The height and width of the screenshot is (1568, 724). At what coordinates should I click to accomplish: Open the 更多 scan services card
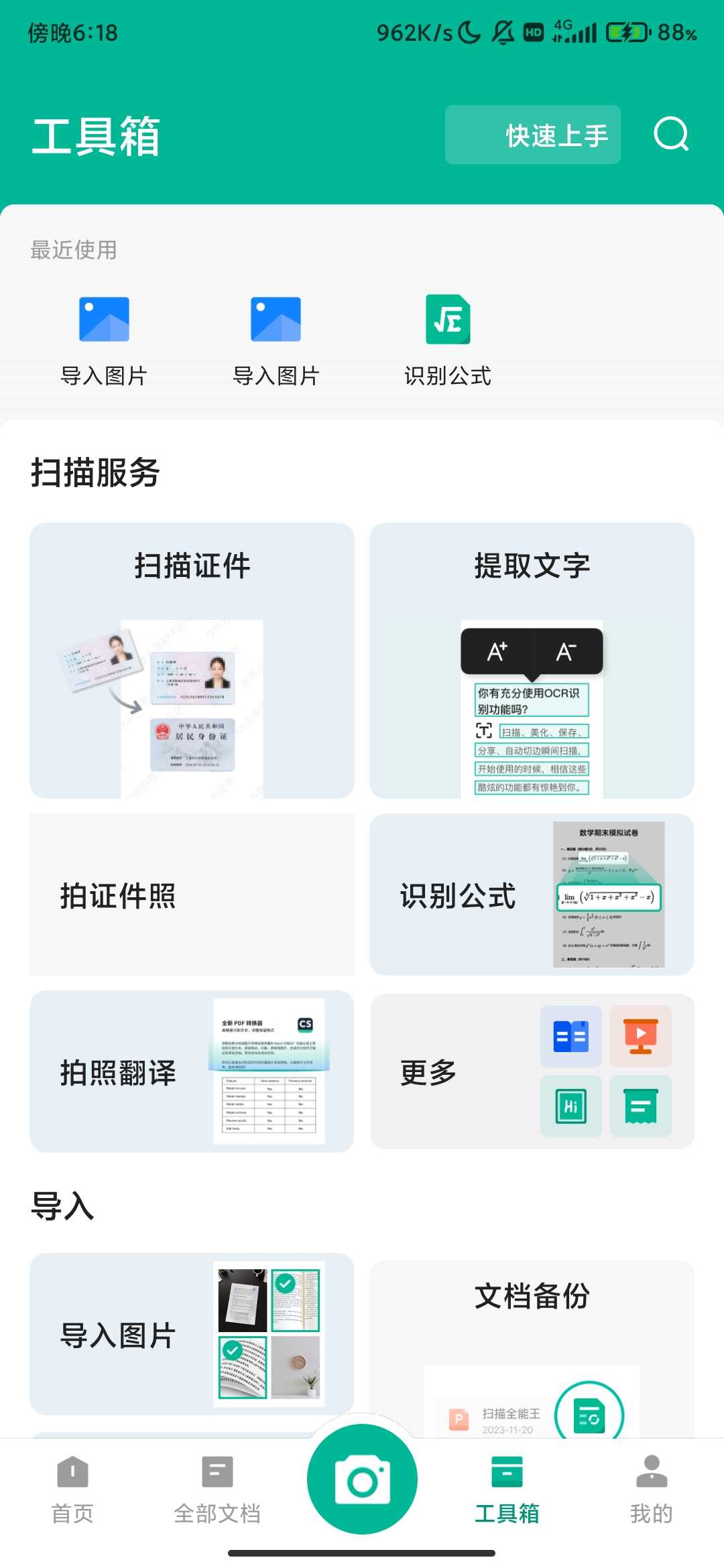pyautogui.click(x=532, y=1071)
